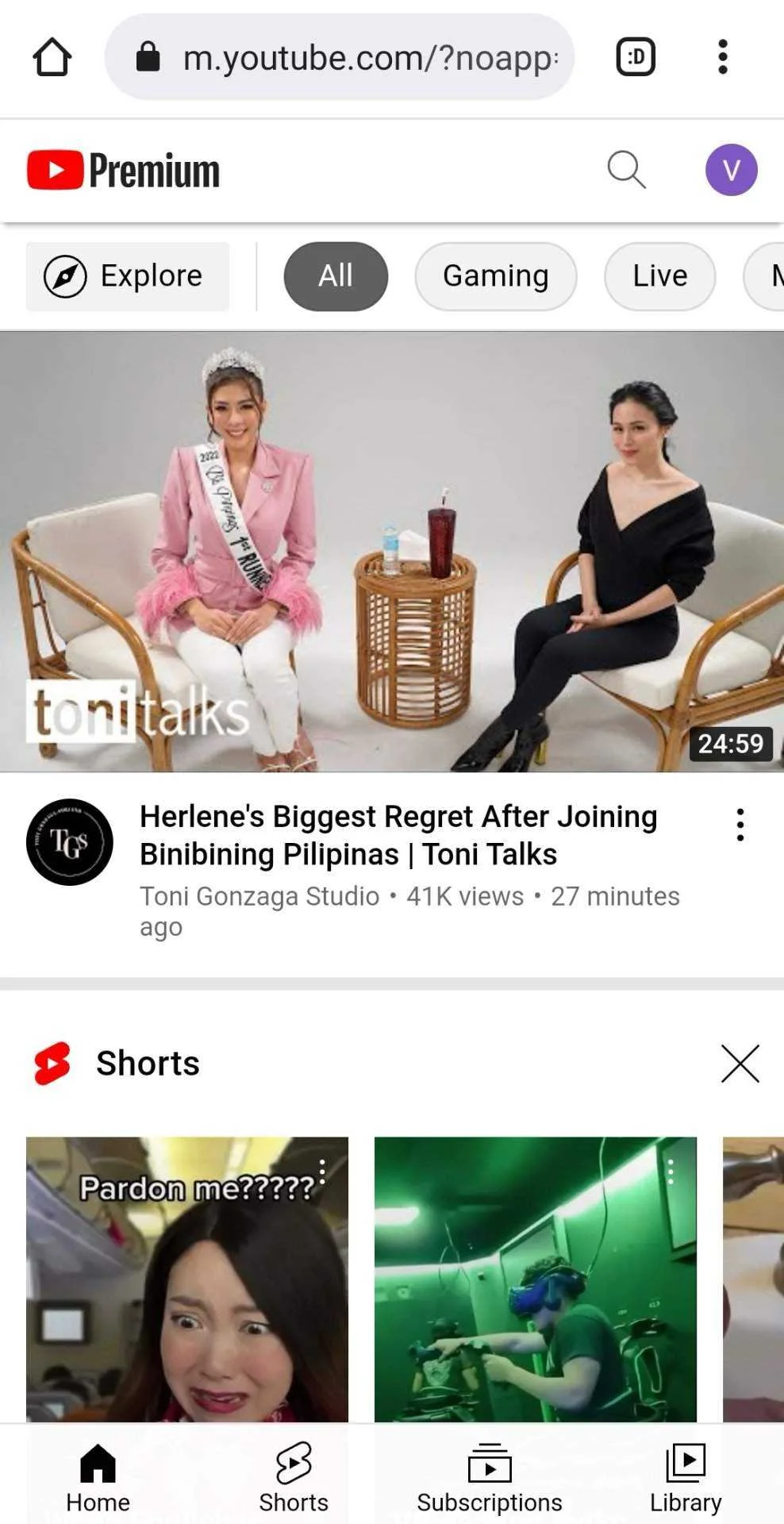This screenshot has height=1524, width=784.
Task: Switch to the Subscriptions tab
Action: pos(490,1476)
